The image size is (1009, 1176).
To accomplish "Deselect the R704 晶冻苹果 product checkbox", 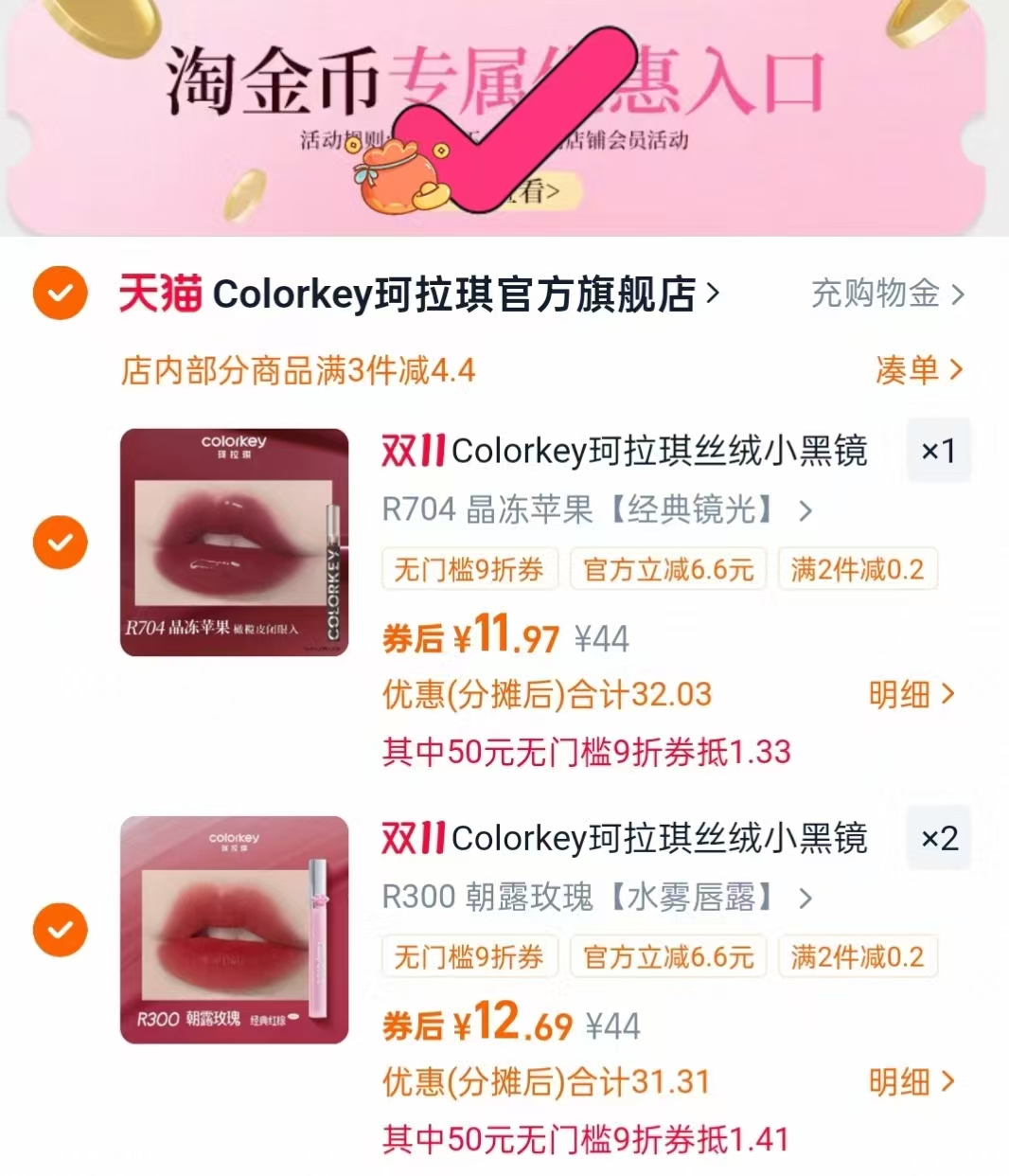I will click(60, 542).
